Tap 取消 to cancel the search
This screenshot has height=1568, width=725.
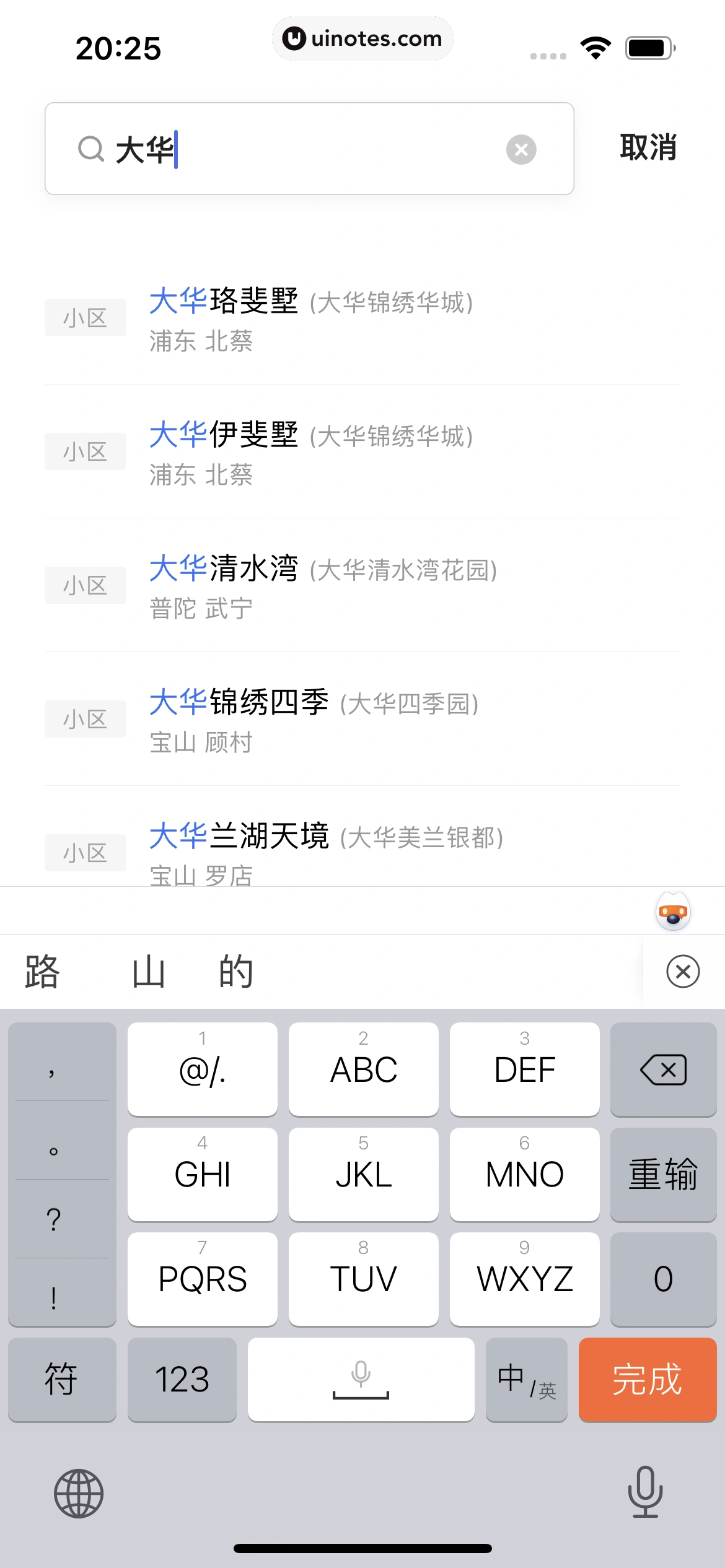(648, 148)
